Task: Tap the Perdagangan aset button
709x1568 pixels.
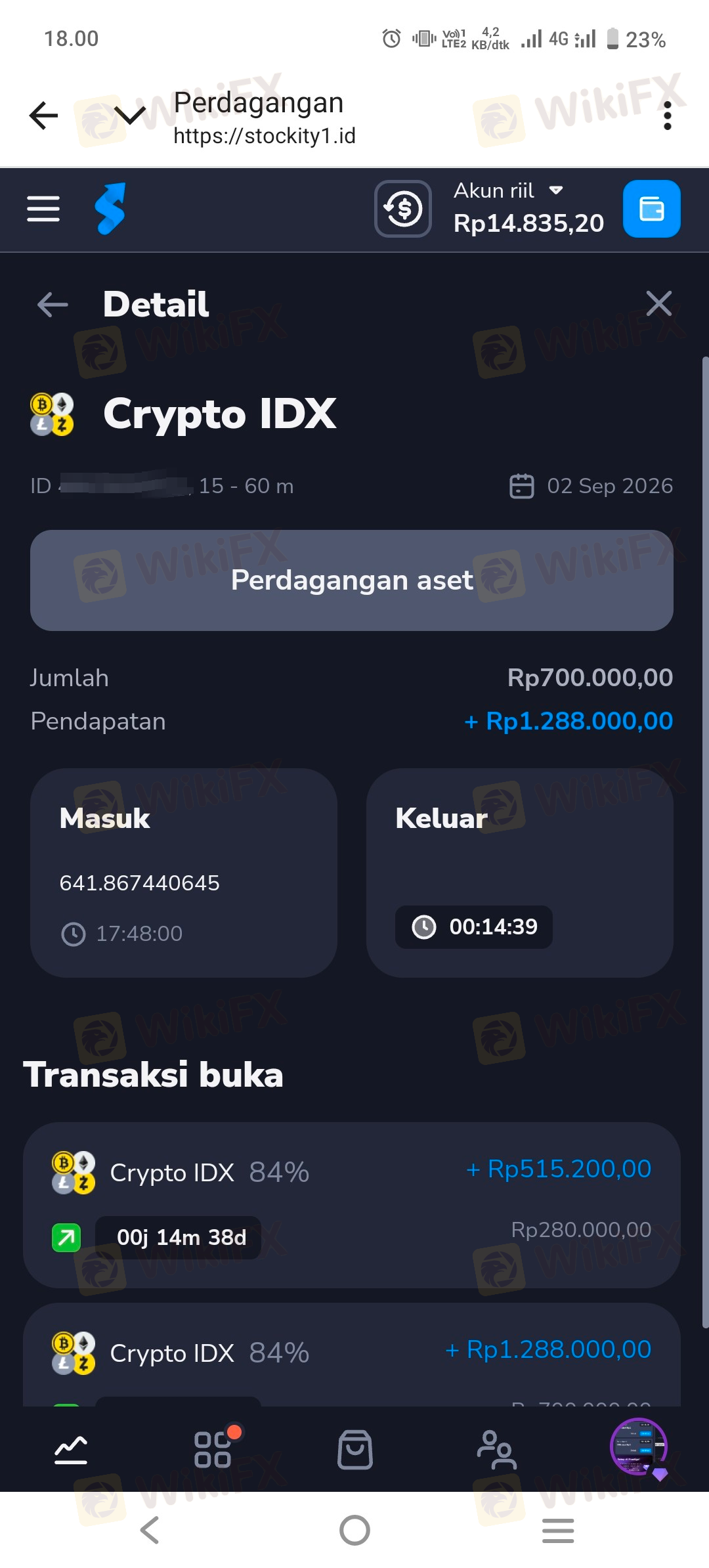Action: point(352,580)
